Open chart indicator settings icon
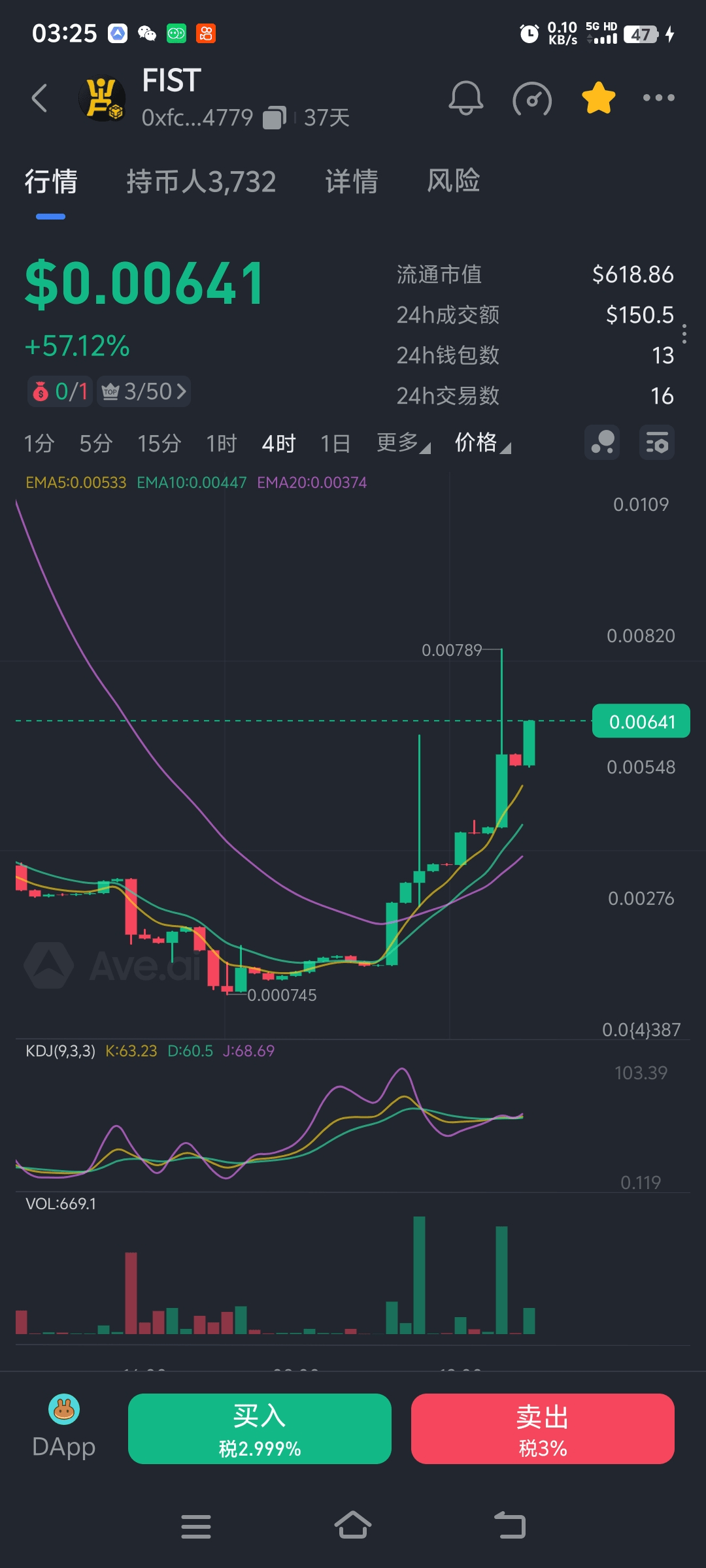Viewport: 706px width, 1568px height. [656, 444]
